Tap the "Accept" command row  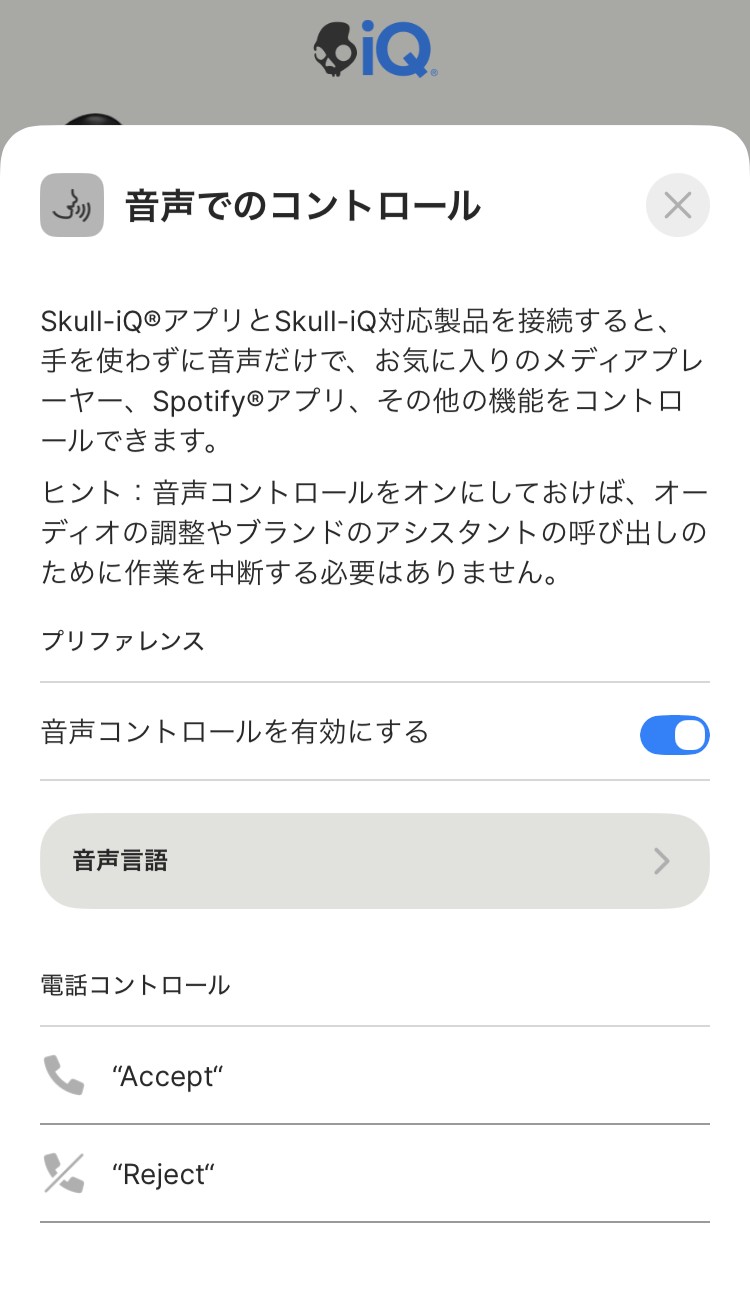374,1074
